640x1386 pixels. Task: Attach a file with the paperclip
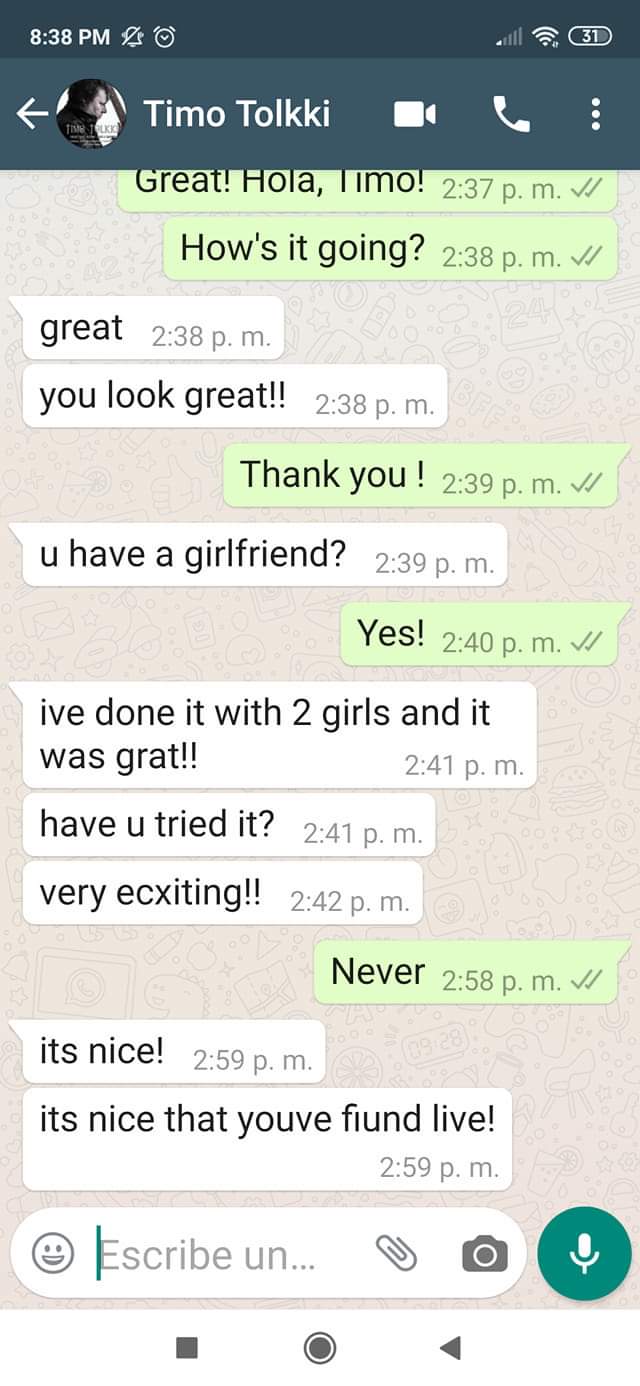pyautogui.click(x=396, y=1253)
